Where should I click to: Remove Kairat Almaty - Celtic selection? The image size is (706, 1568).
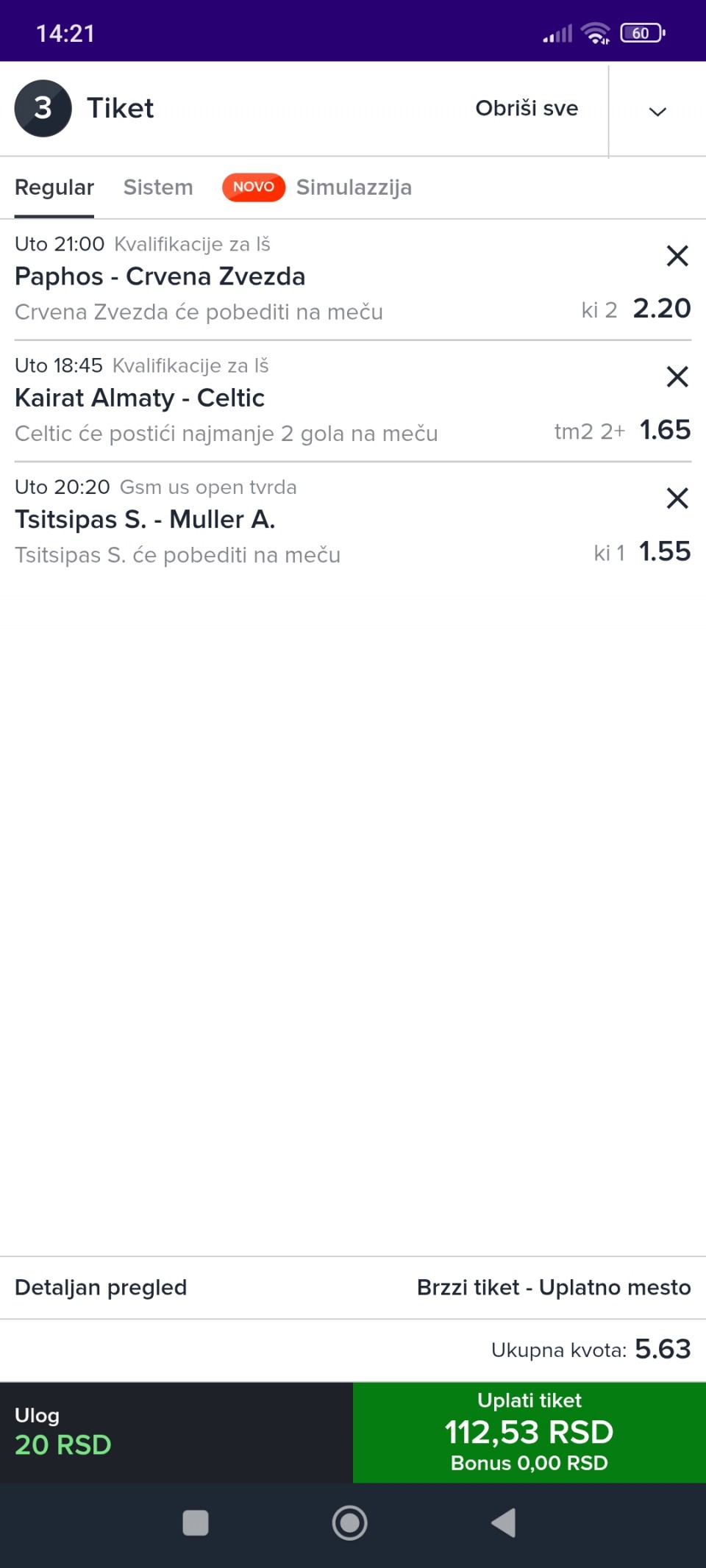coord(677,377)
